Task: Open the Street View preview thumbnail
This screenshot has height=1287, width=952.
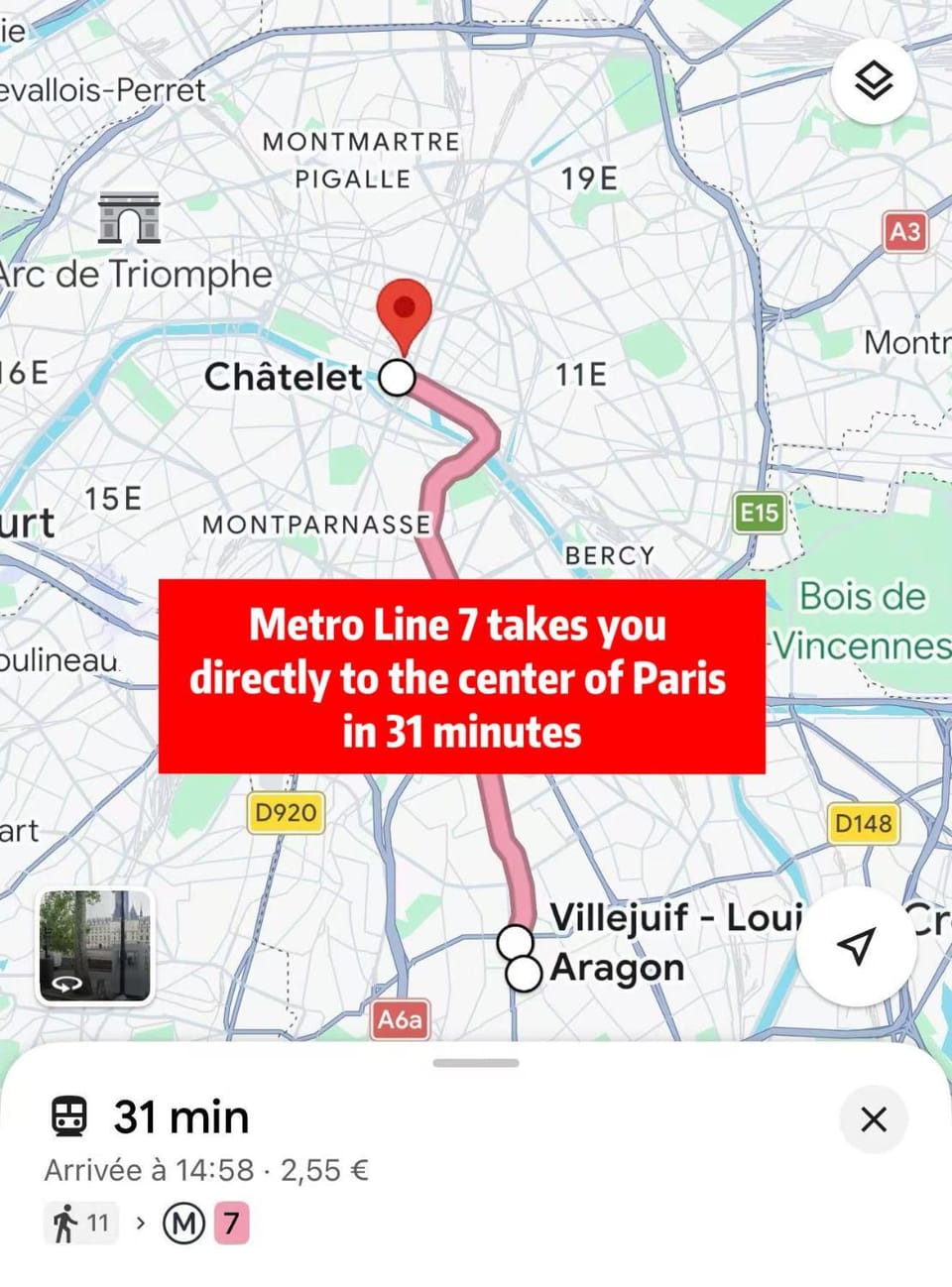Action: pyautogui.click(x=94, y=947)
